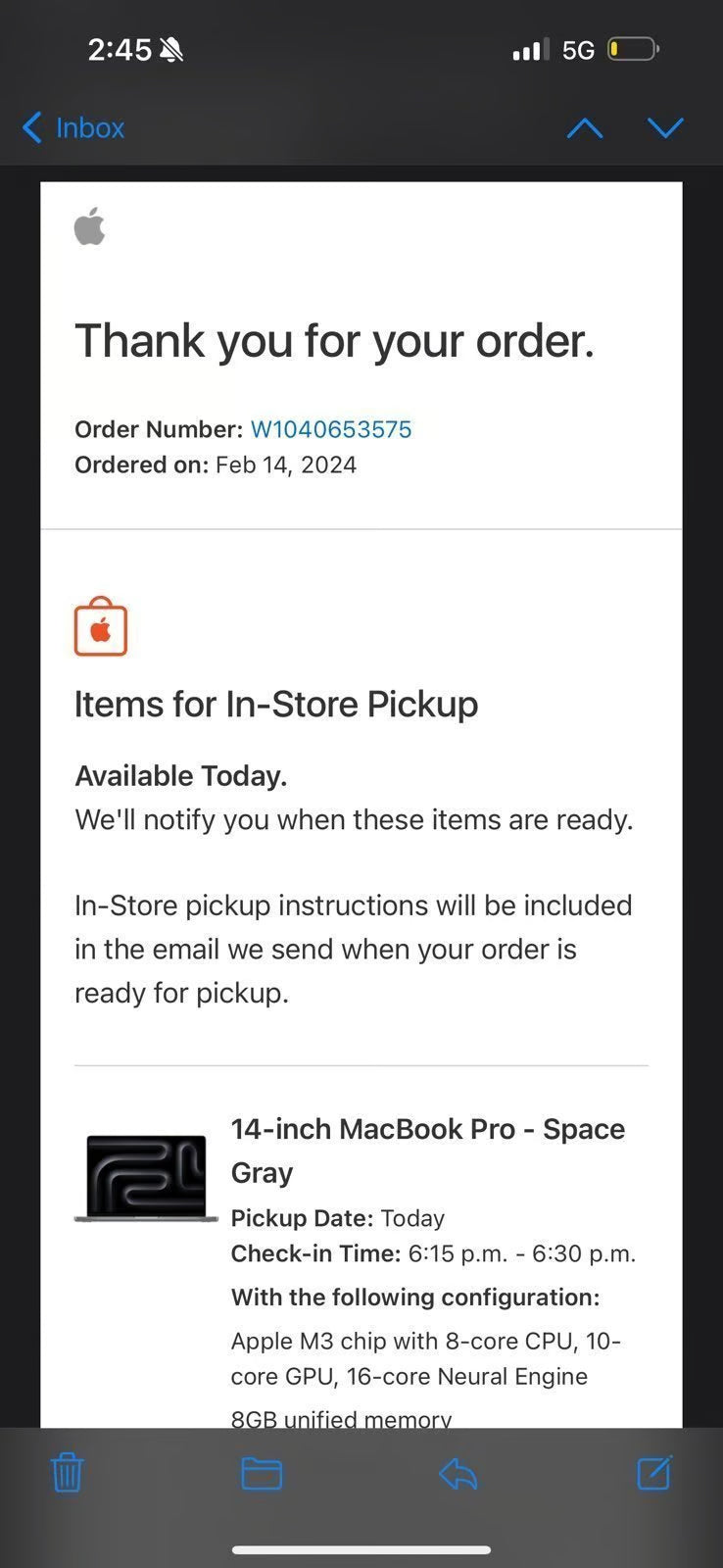Viewport: 723px width, 1568px height.
Task: Move this email to a folder
Action: [x=262, y=1472]
